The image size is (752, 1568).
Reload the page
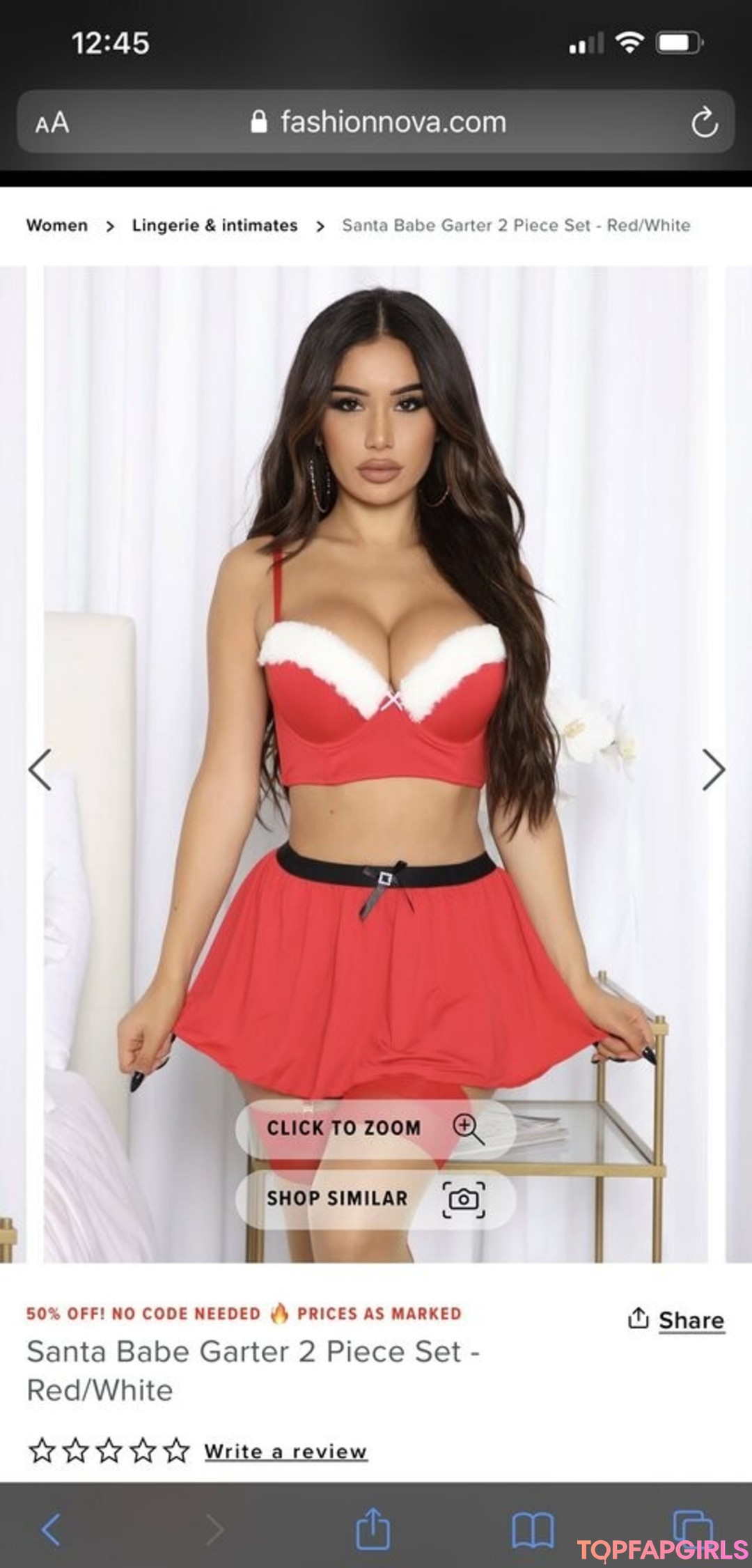(x=703, y=123)
